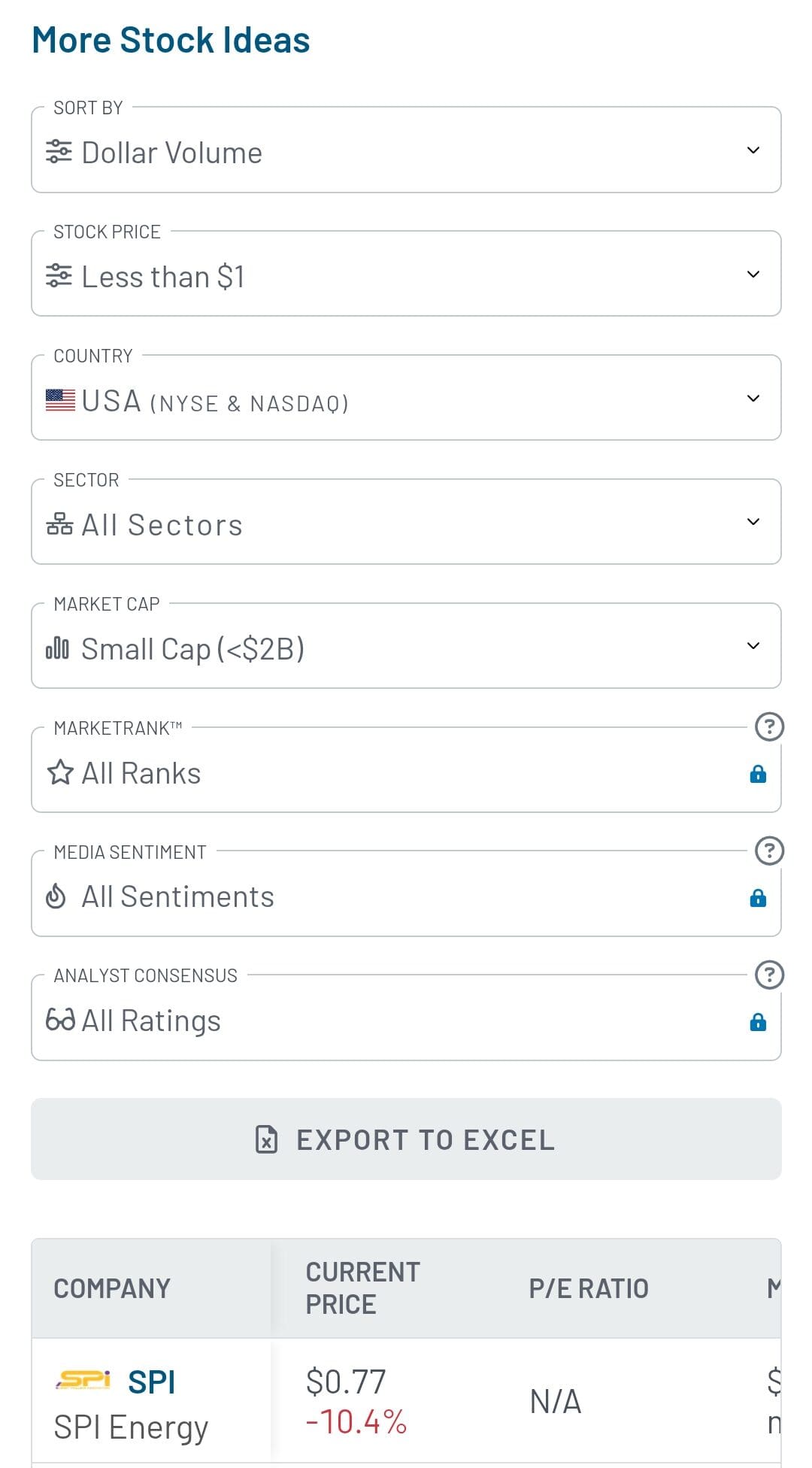Viewport: 812px width, 1468px height.
Task: Click the filter icon beside Dollar Volume
Action: 59,151
